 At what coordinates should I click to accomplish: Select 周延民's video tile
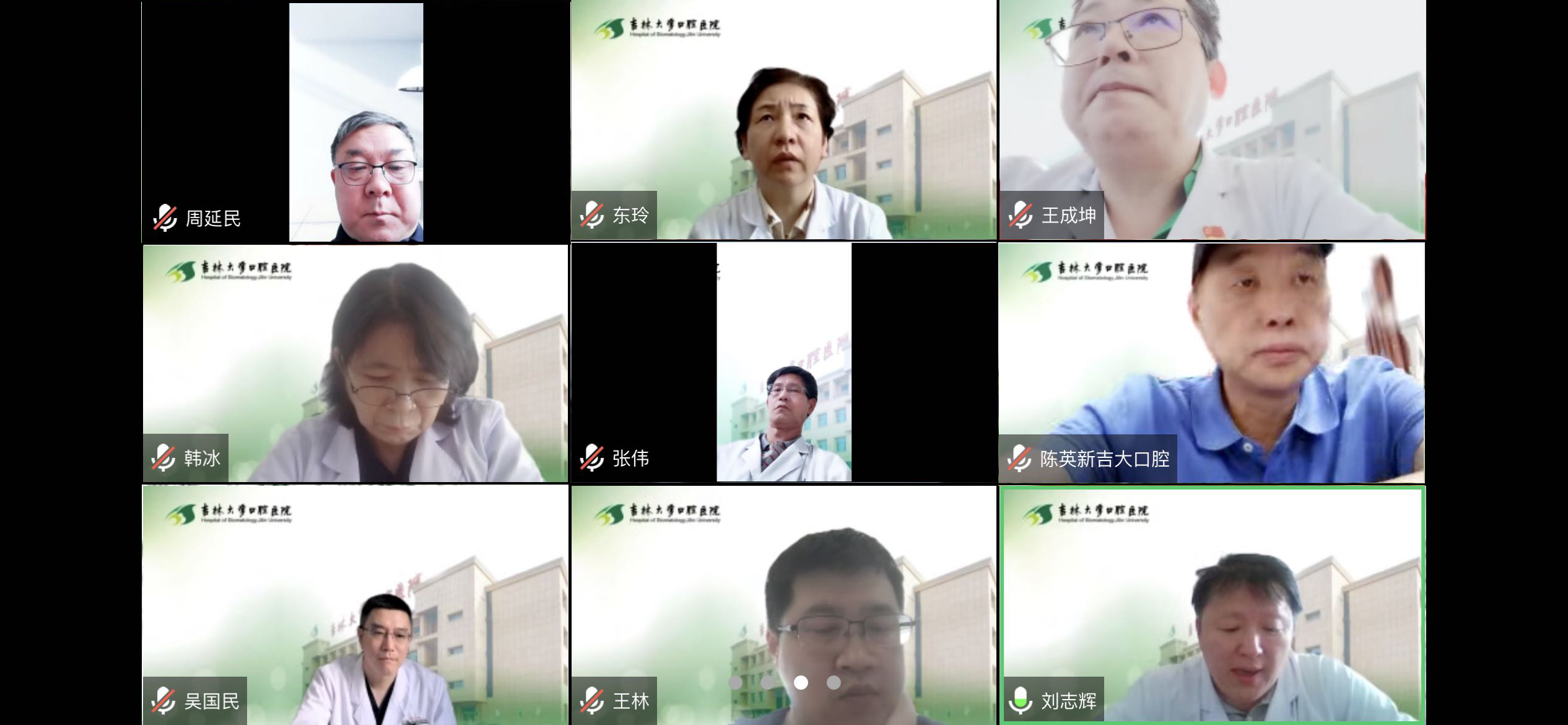(355, 121)
